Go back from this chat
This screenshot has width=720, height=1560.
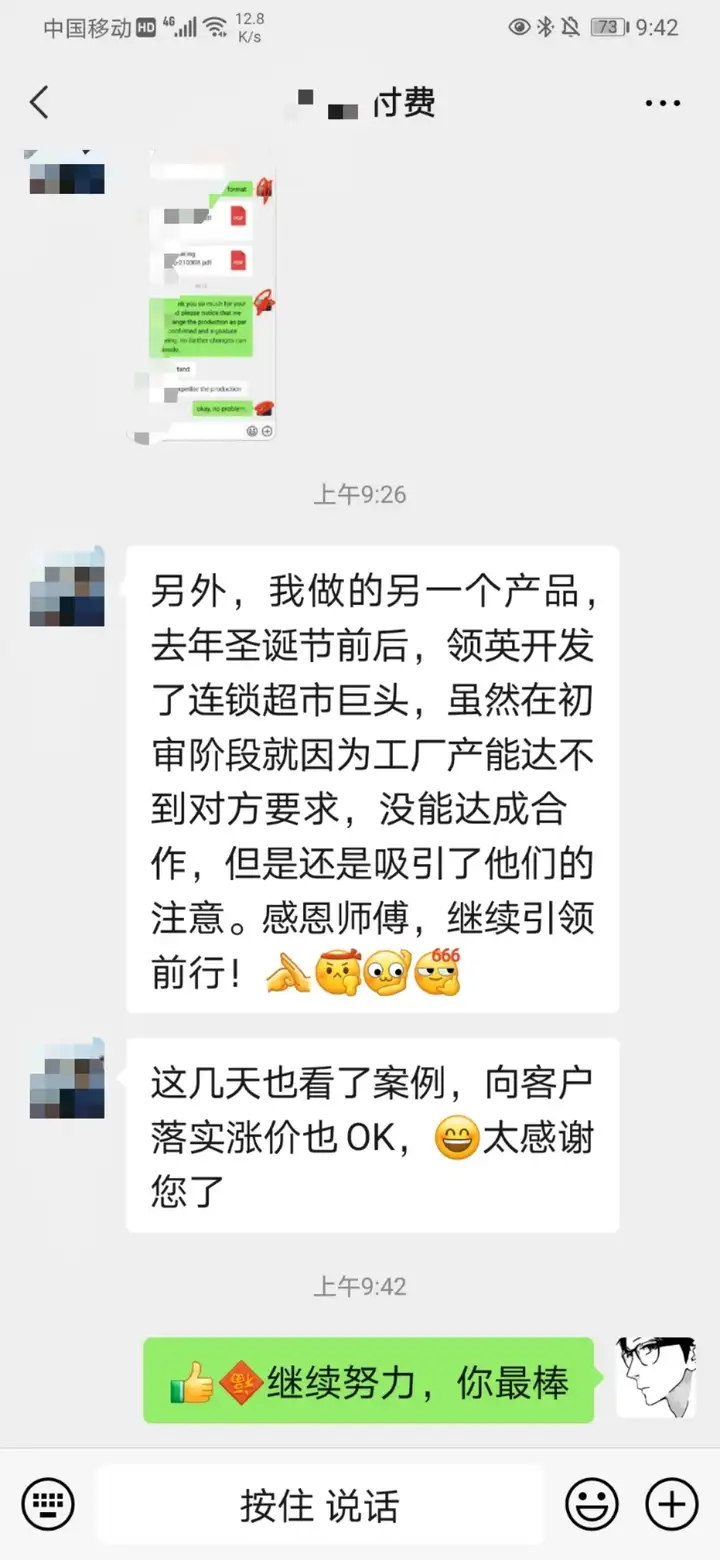click(39, 103)
